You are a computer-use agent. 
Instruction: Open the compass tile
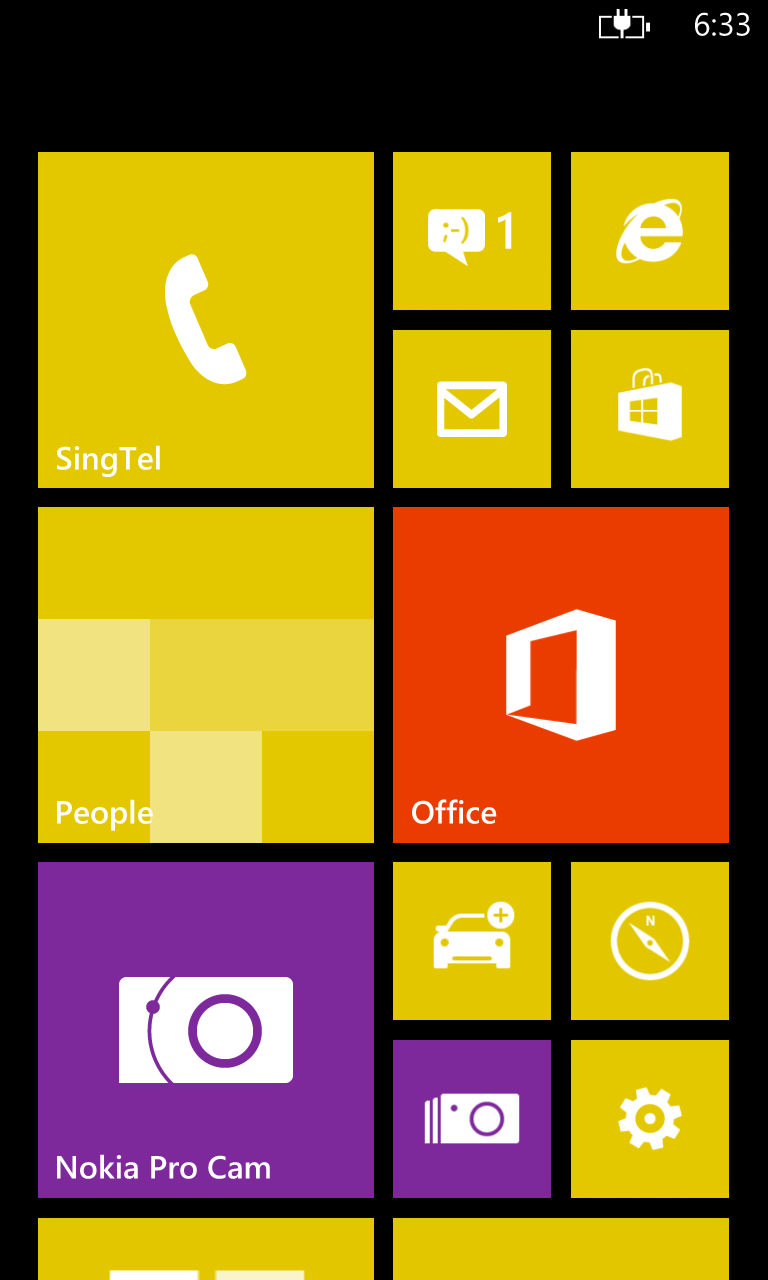tap(650, 941)
